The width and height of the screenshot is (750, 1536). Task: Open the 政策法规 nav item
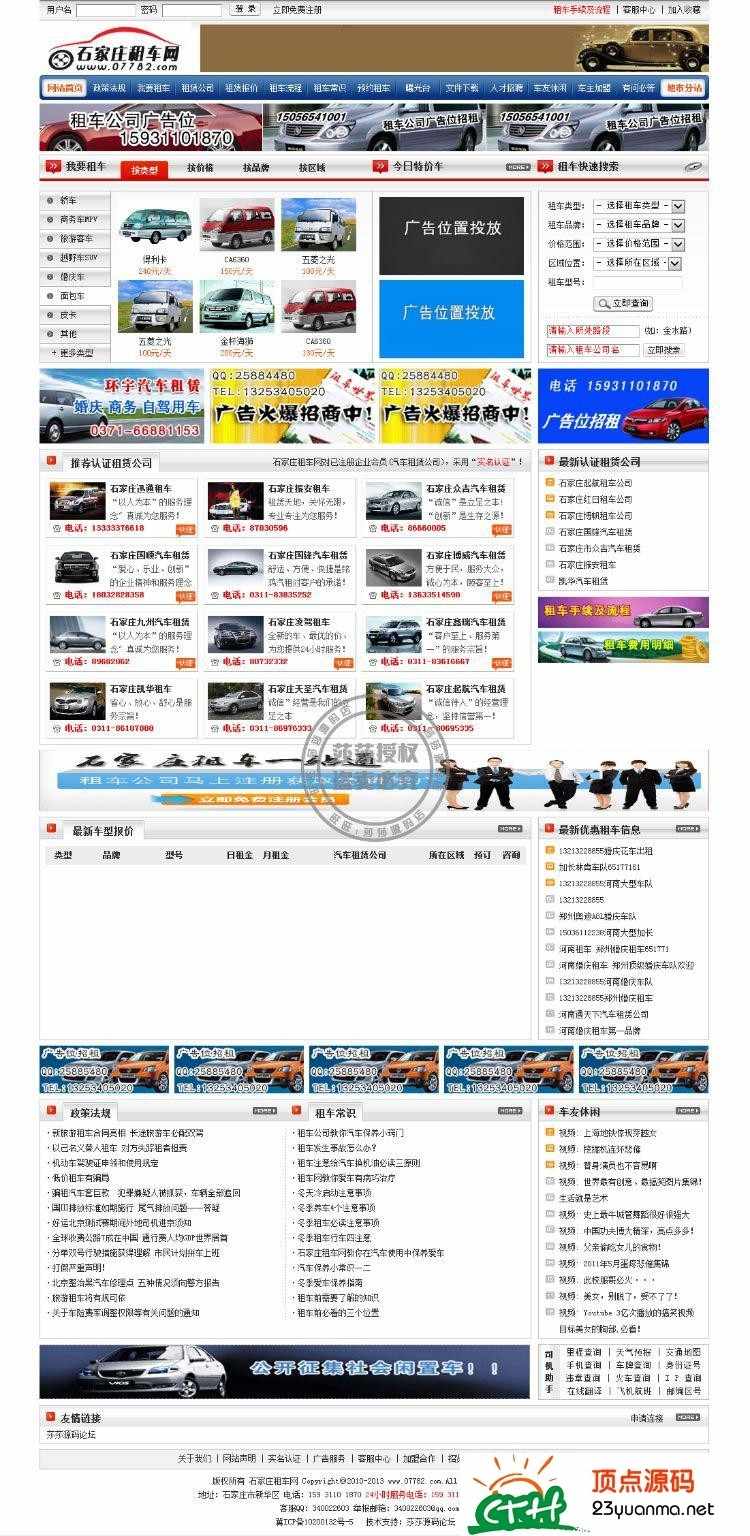(110, 88)
